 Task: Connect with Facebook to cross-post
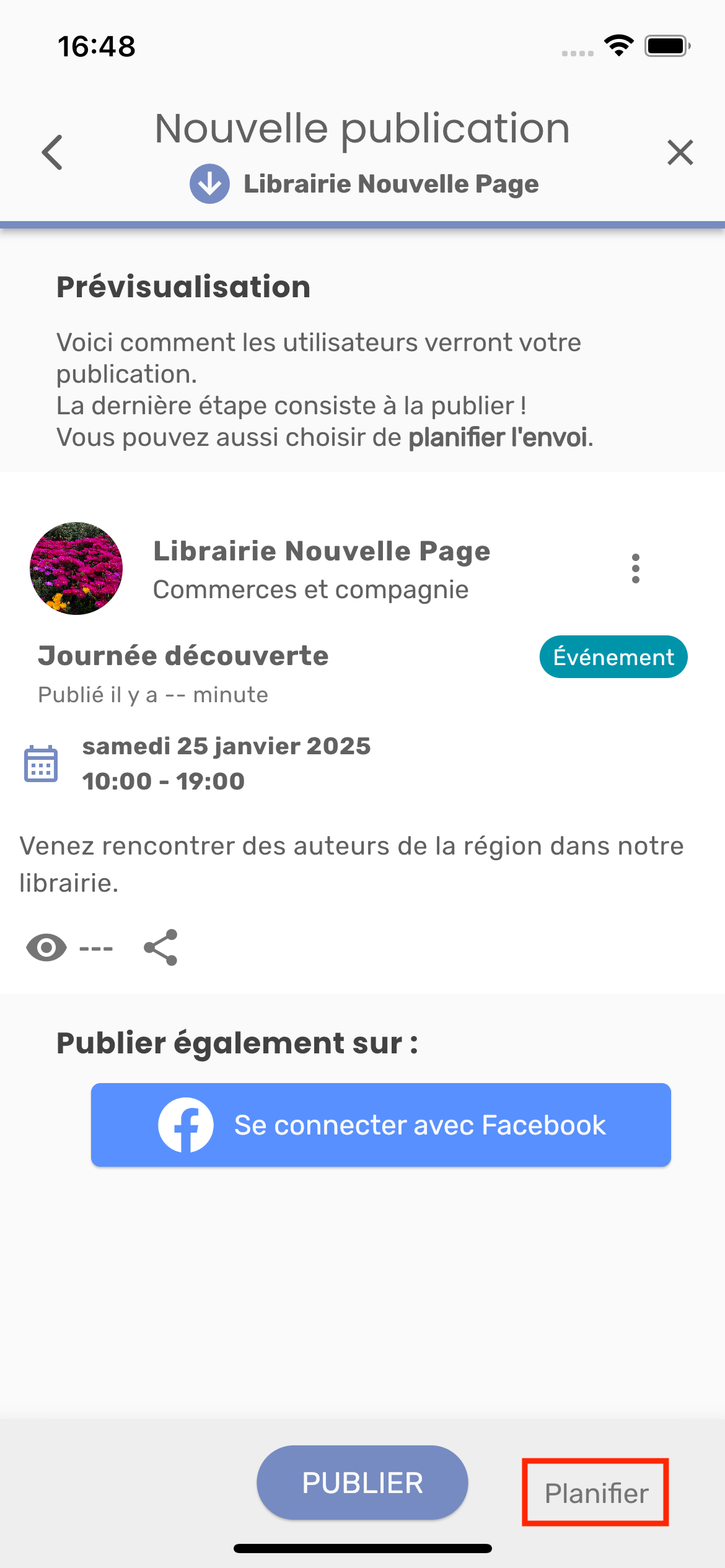pyautogui.click(x=380, y=1125)
